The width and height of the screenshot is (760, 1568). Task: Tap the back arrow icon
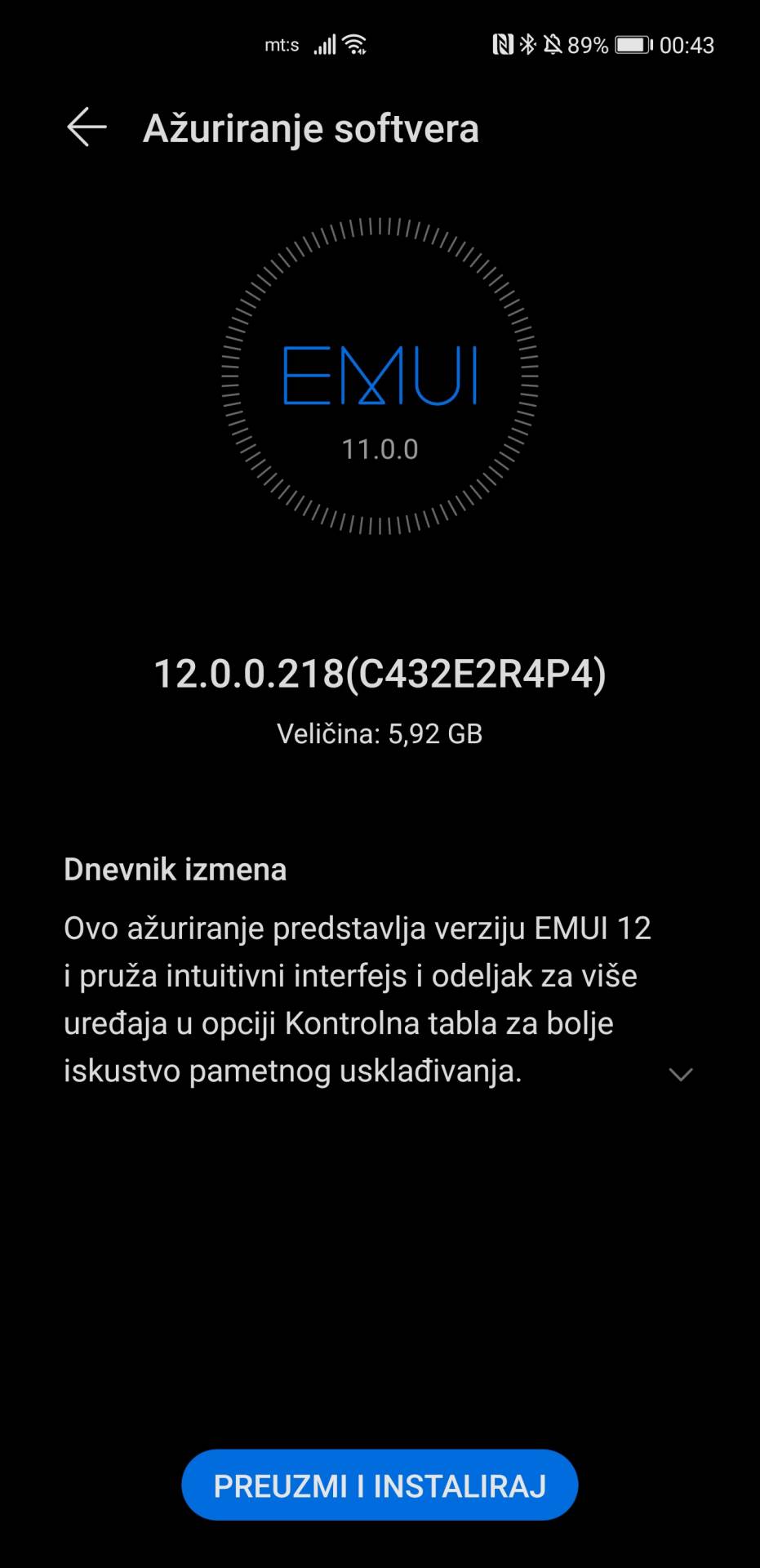point(86,128)
